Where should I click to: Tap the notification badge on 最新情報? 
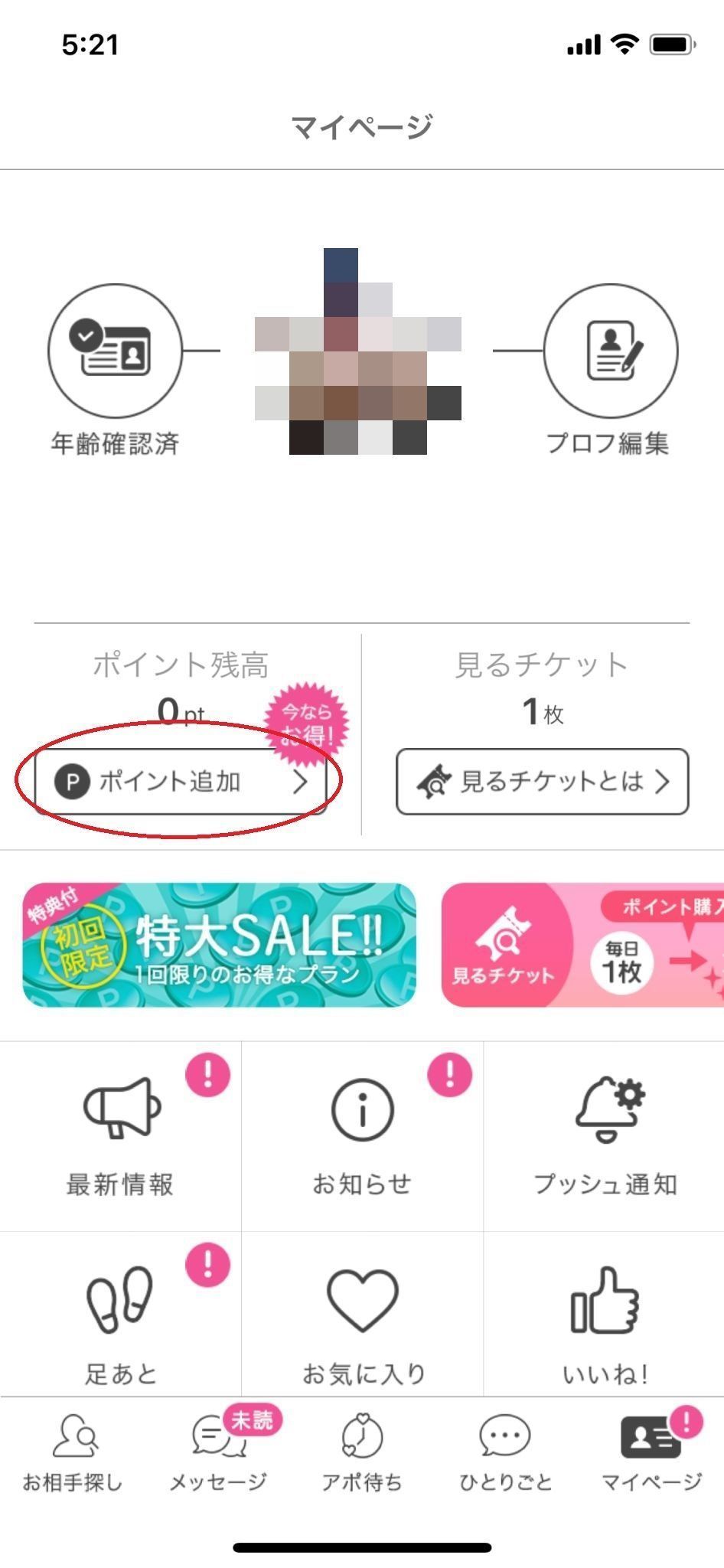click(207, 1075)
